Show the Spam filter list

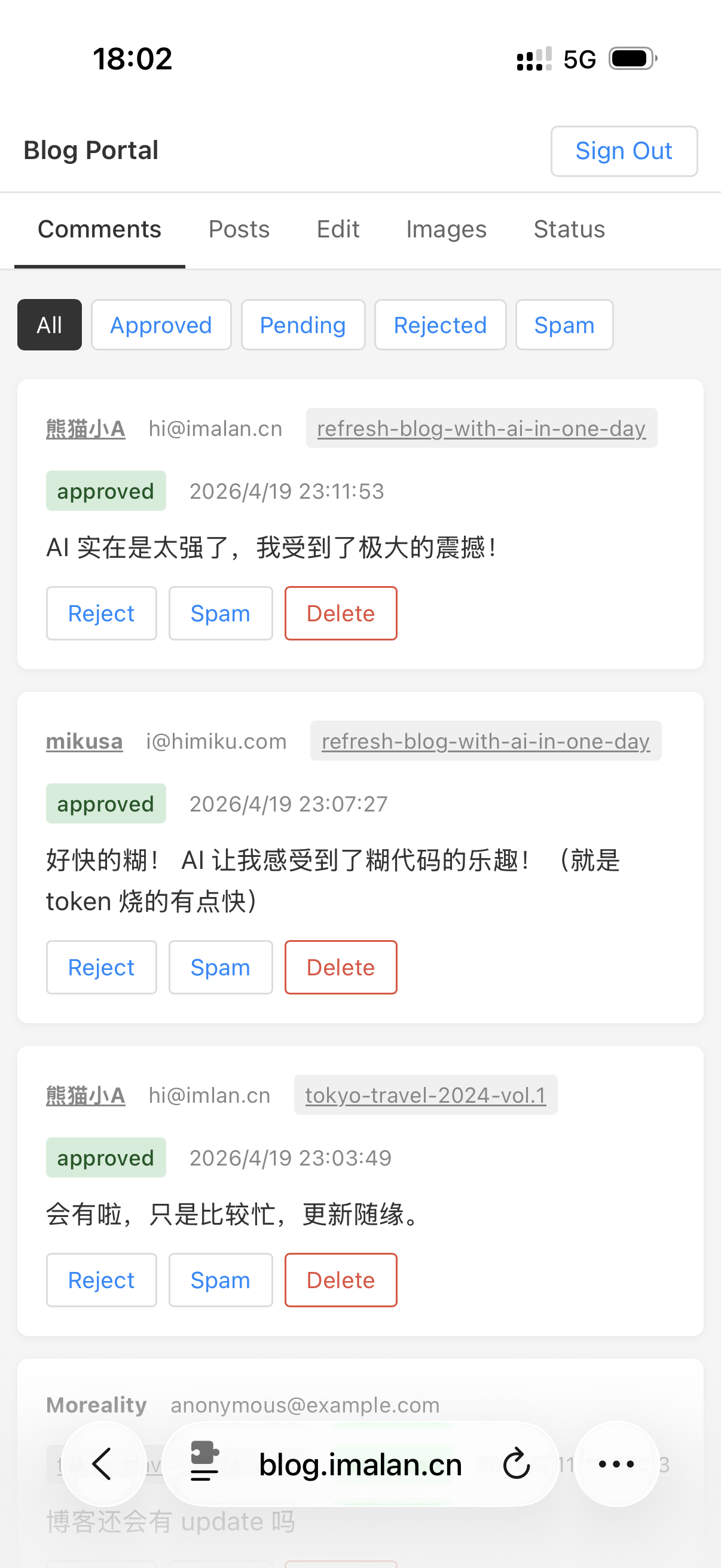point(563,325)
